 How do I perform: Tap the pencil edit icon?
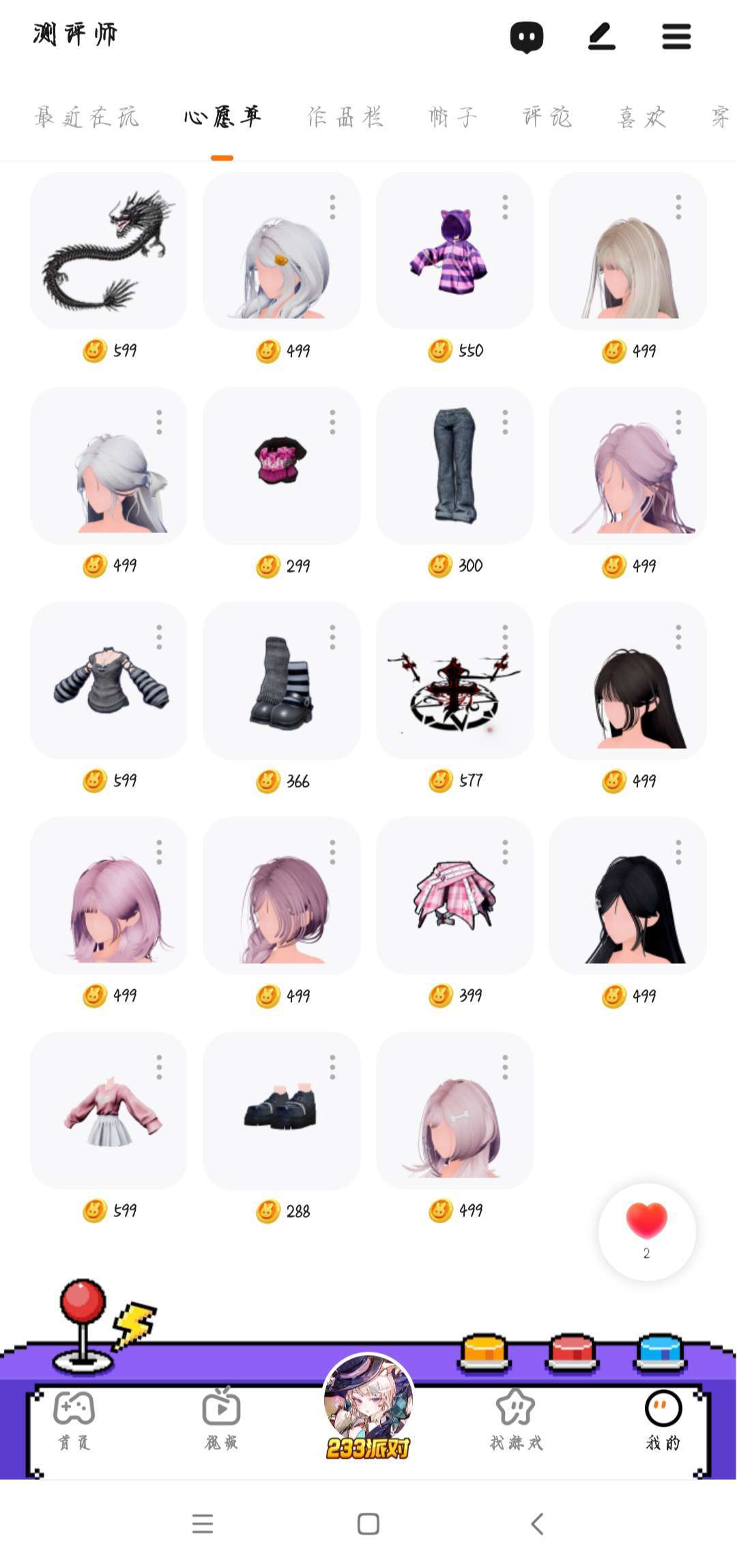tap(601, 37)
